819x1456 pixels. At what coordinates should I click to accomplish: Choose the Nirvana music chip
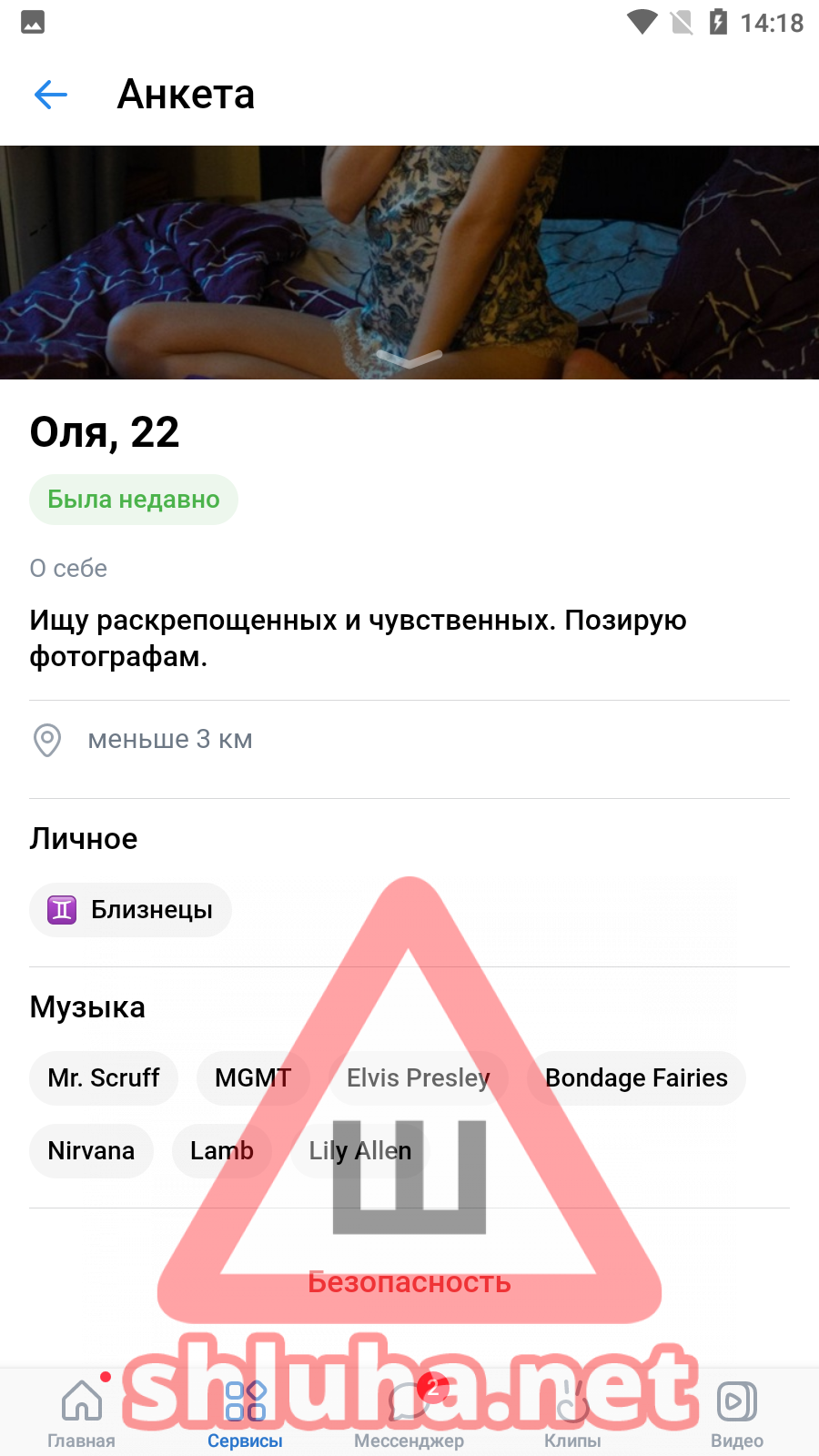(x=91, y=1151)
